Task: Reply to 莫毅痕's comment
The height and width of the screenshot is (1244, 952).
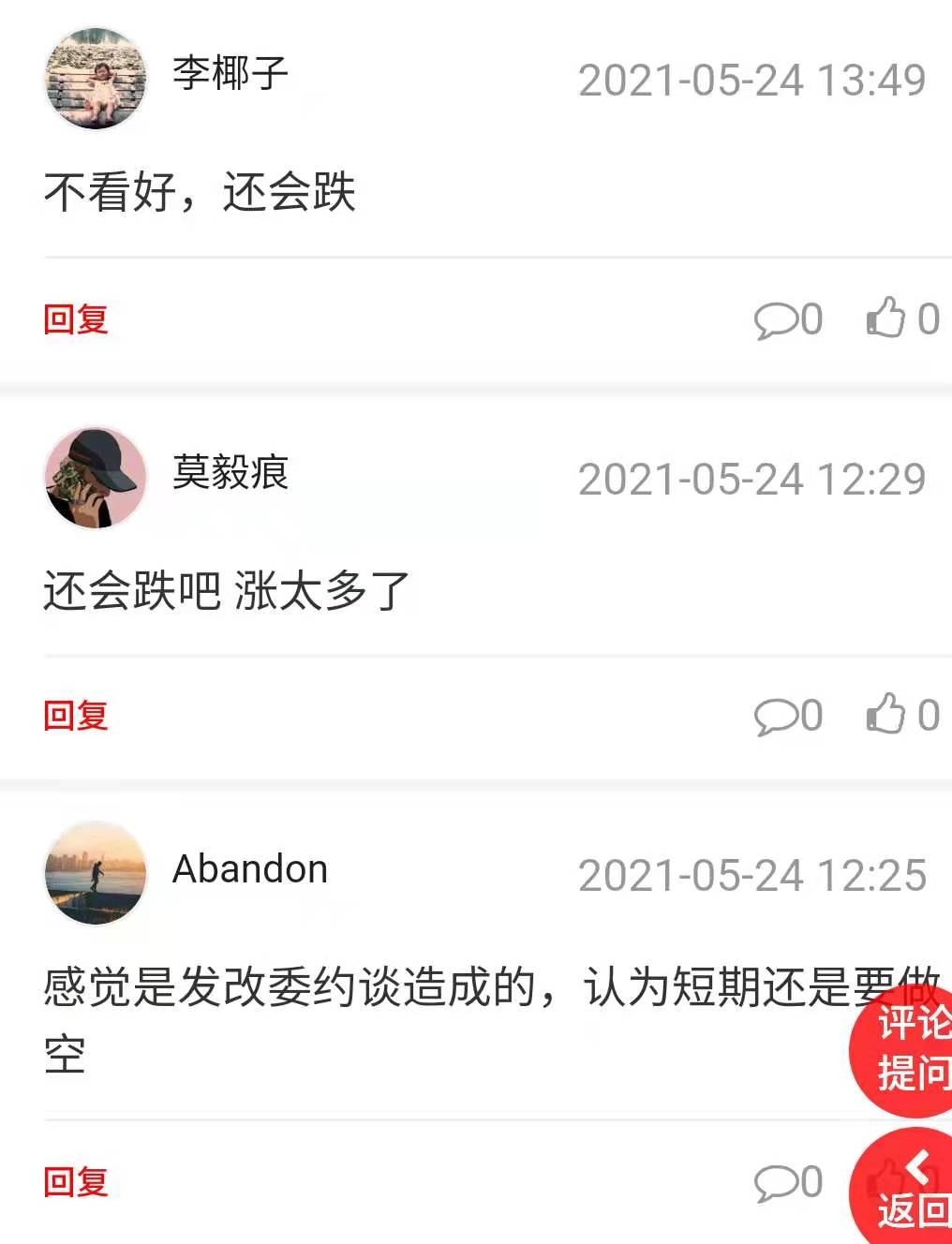Action: point(76,716)
